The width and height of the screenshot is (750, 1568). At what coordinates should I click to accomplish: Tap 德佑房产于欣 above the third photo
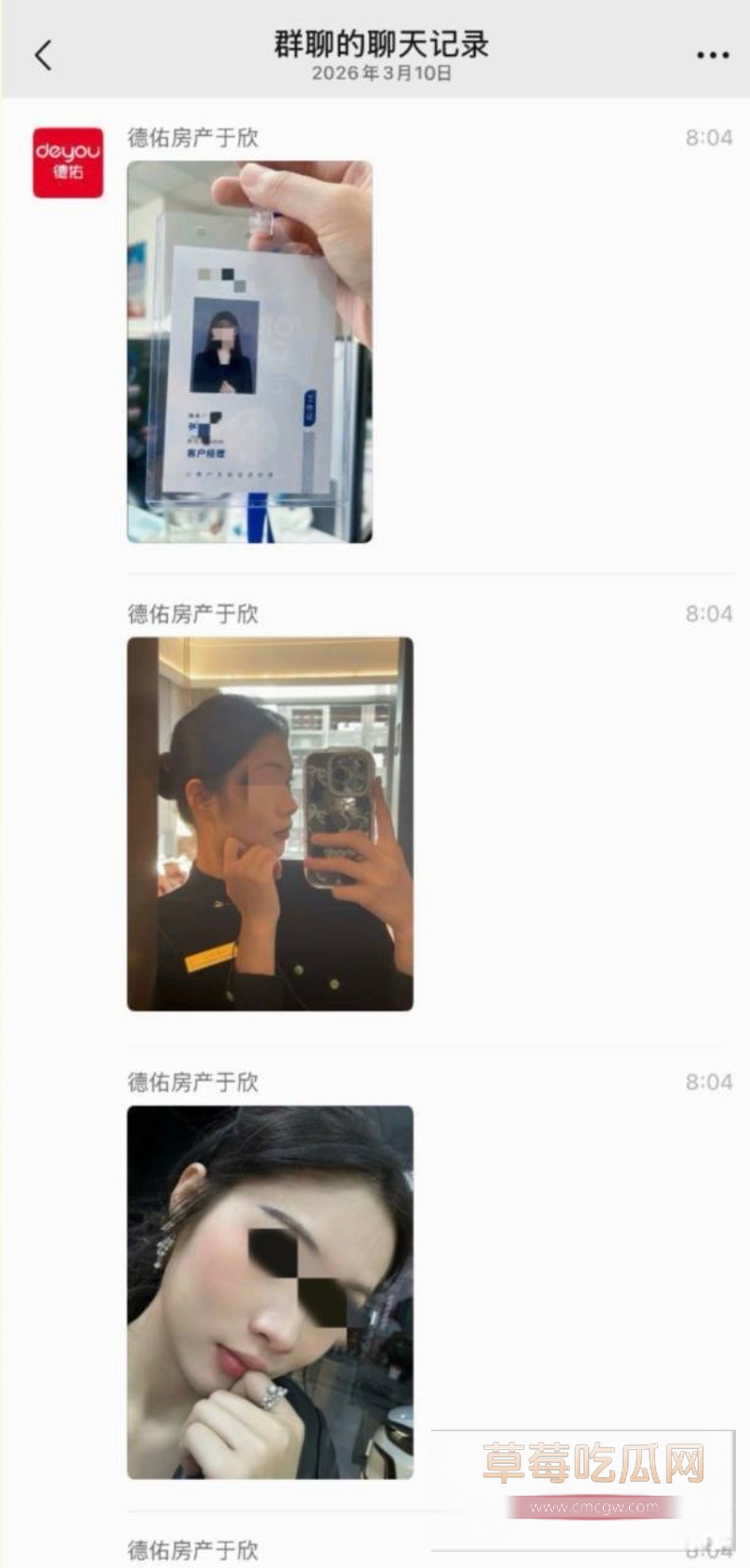click(194, 1082)
